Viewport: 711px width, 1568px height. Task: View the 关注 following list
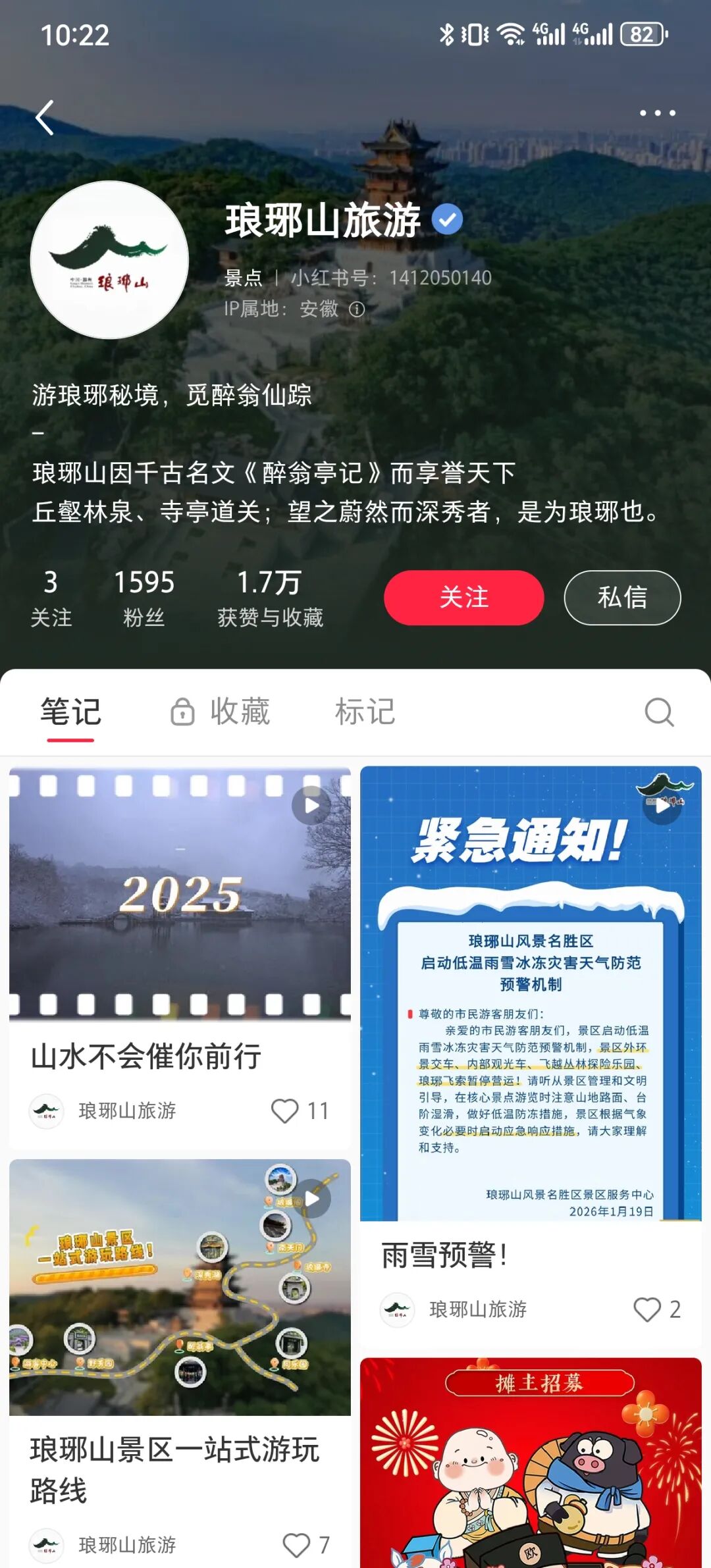click(51, 598)
